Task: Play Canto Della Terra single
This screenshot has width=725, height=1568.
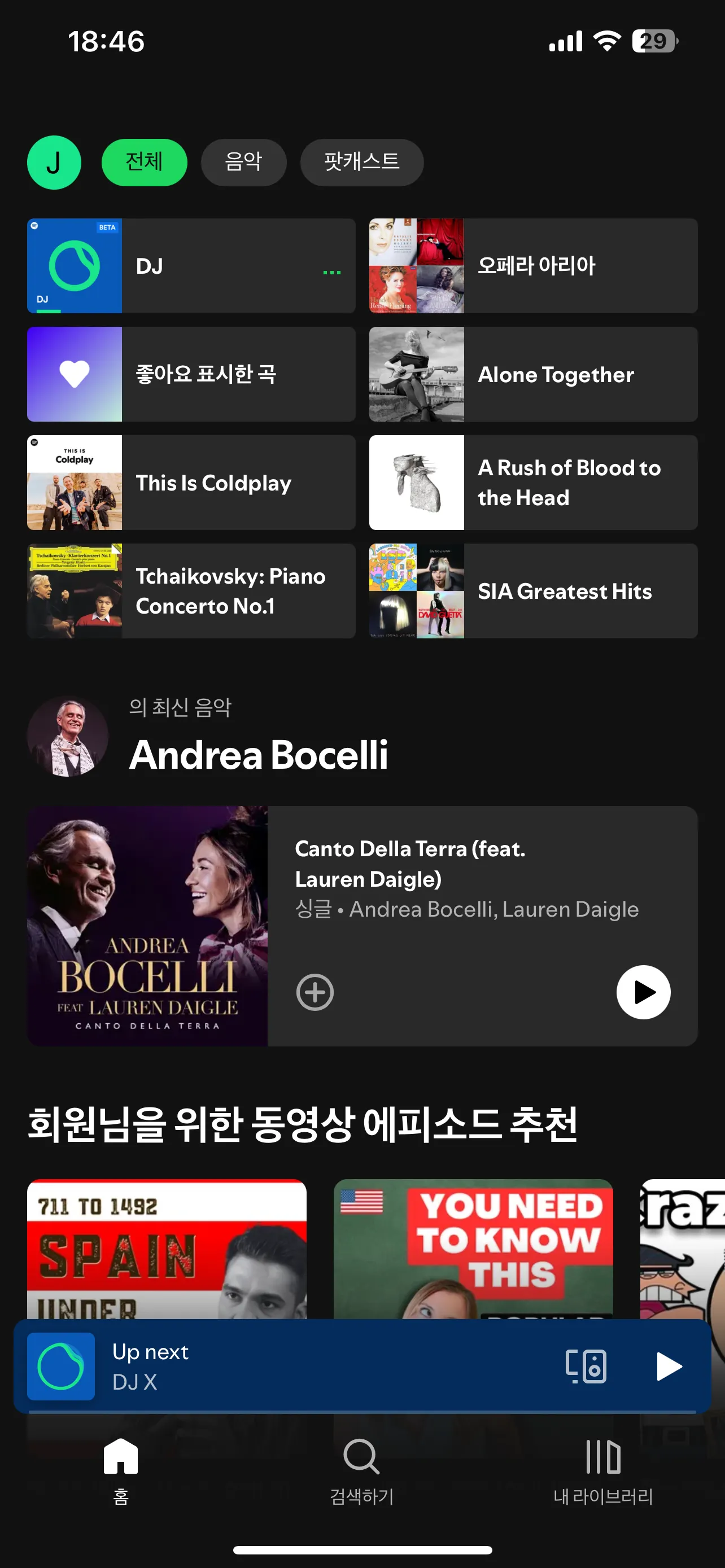Action: 644,992
